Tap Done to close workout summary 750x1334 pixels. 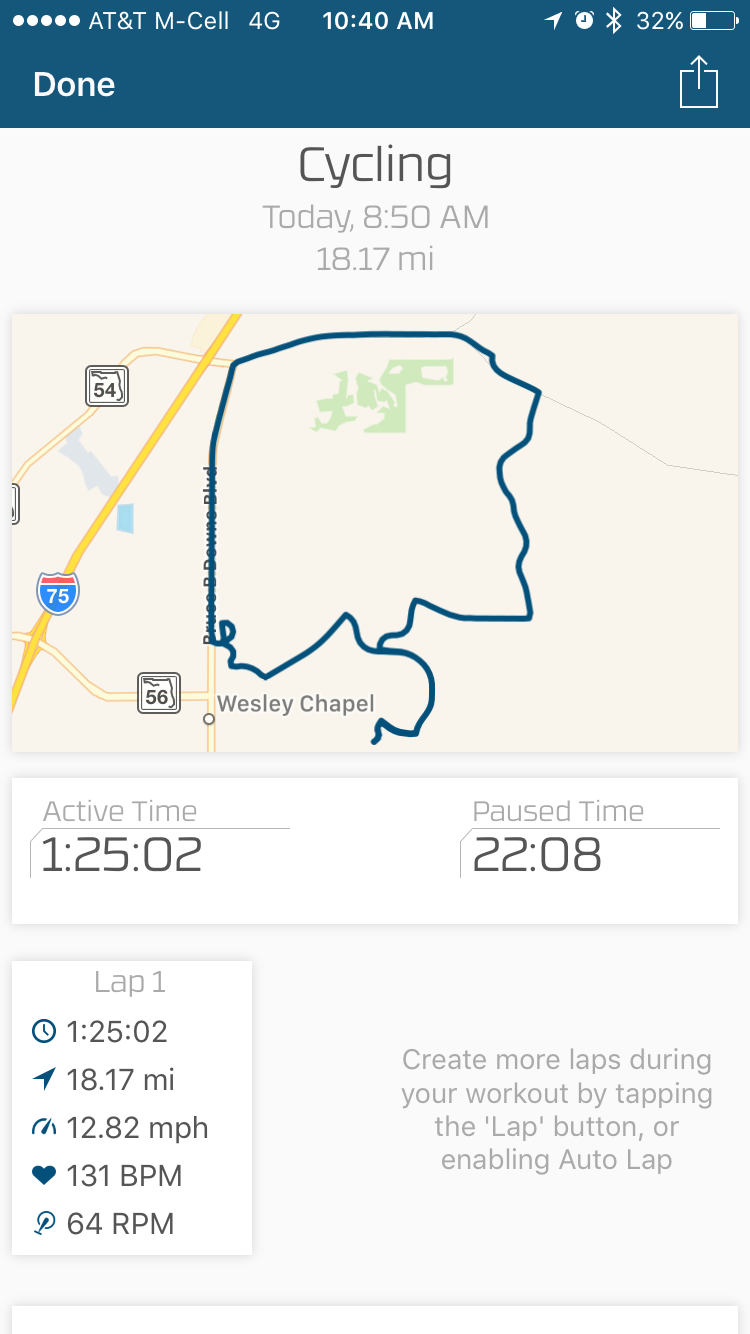[x=74, y=85]
